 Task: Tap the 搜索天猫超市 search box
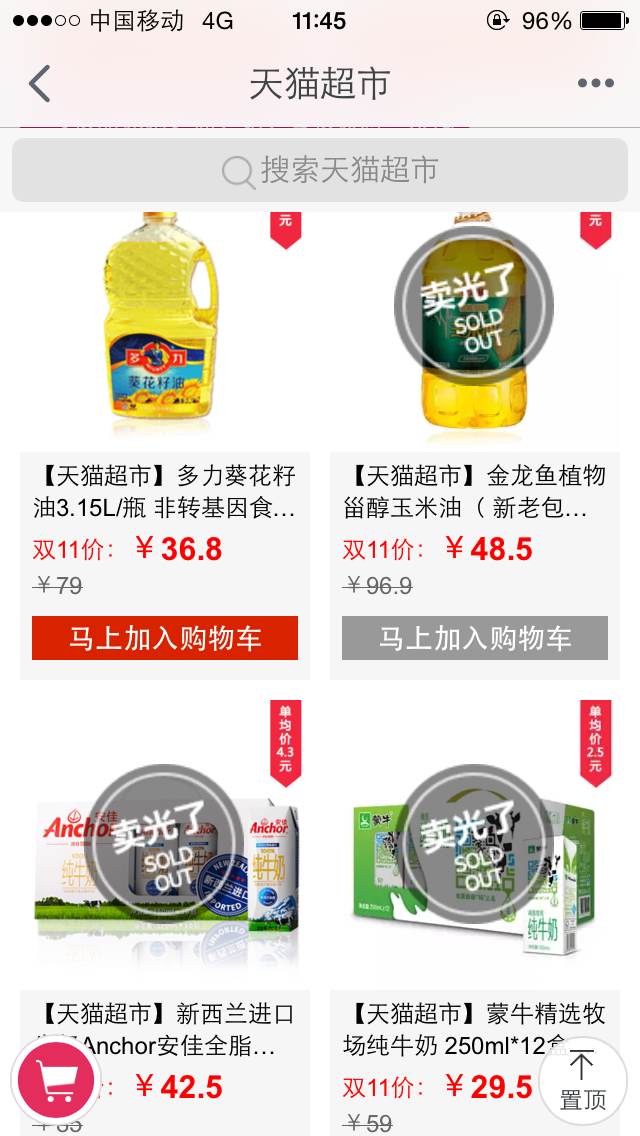320,170
